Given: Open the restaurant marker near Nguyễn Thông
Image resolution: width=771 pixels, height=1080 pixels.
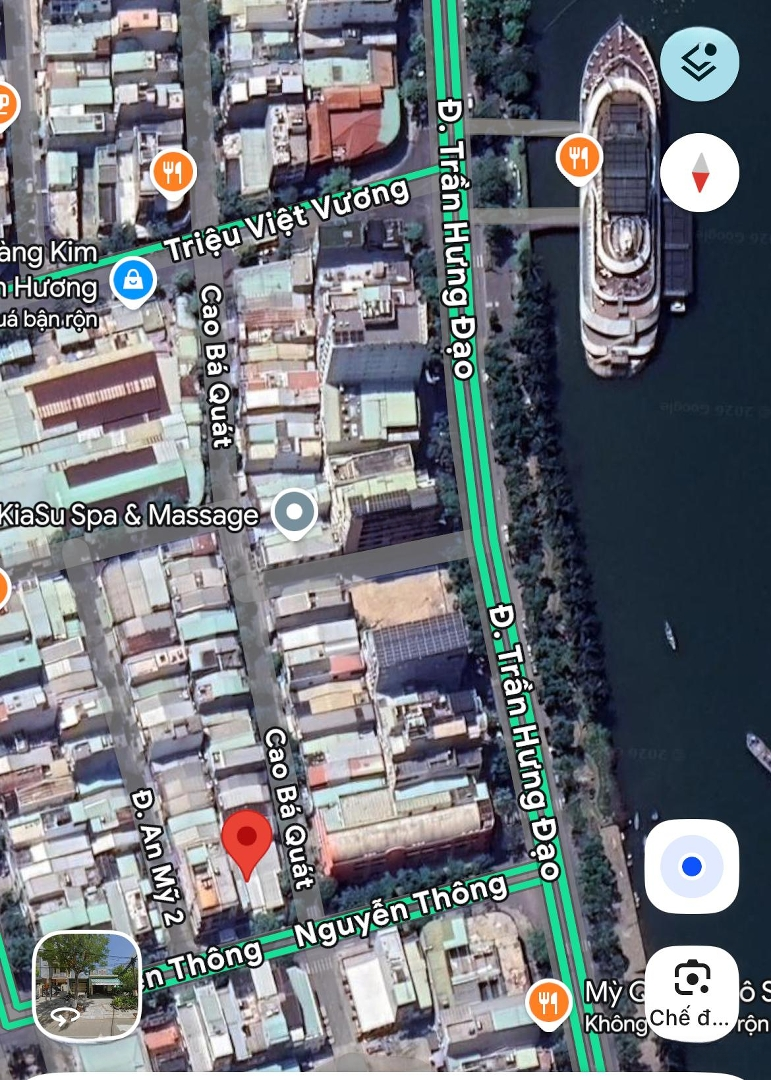Looking at the screenshot, I should 548,1002.
